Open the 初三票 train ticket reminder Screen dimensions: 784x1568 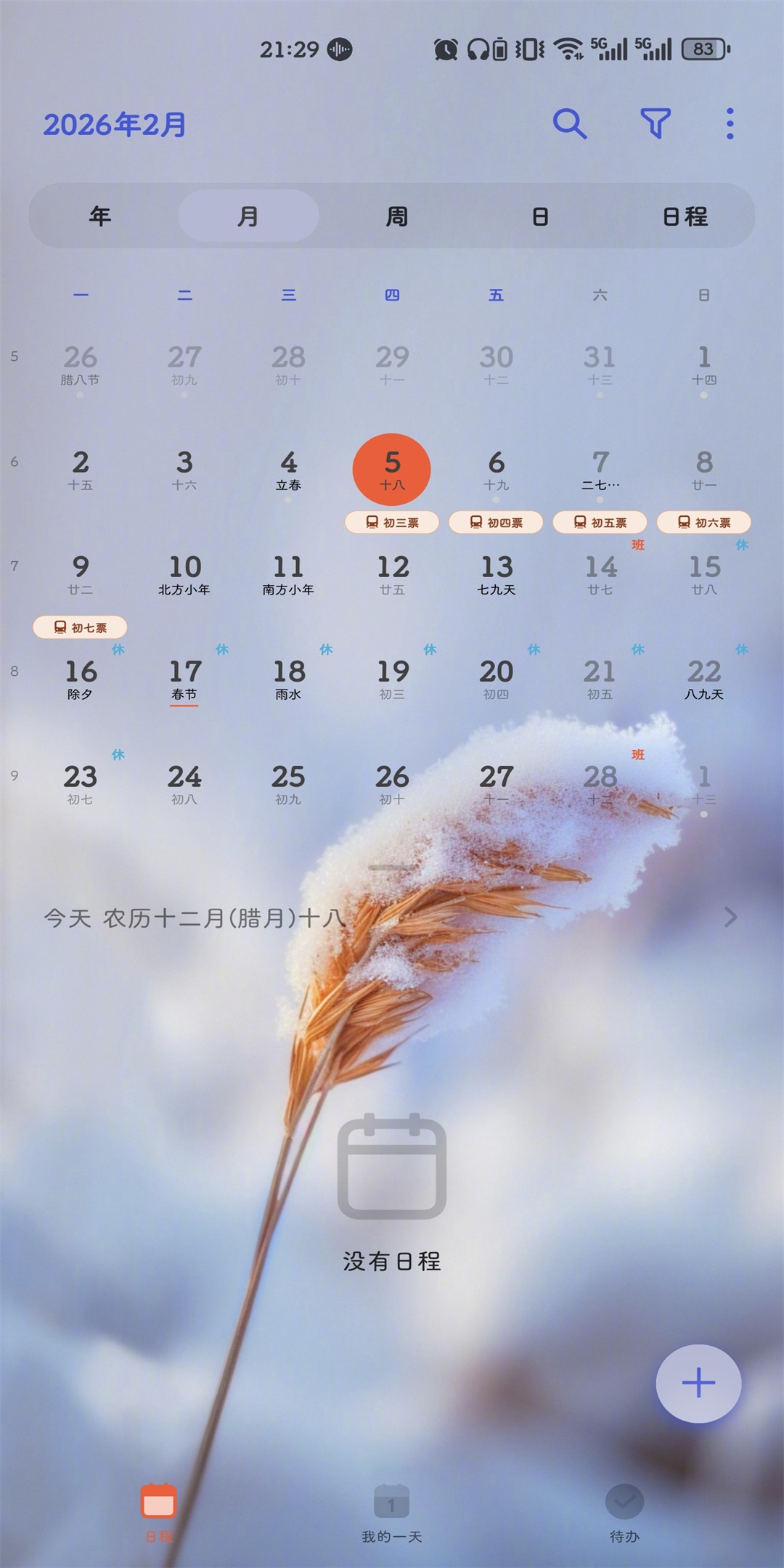tap(392, 522)
